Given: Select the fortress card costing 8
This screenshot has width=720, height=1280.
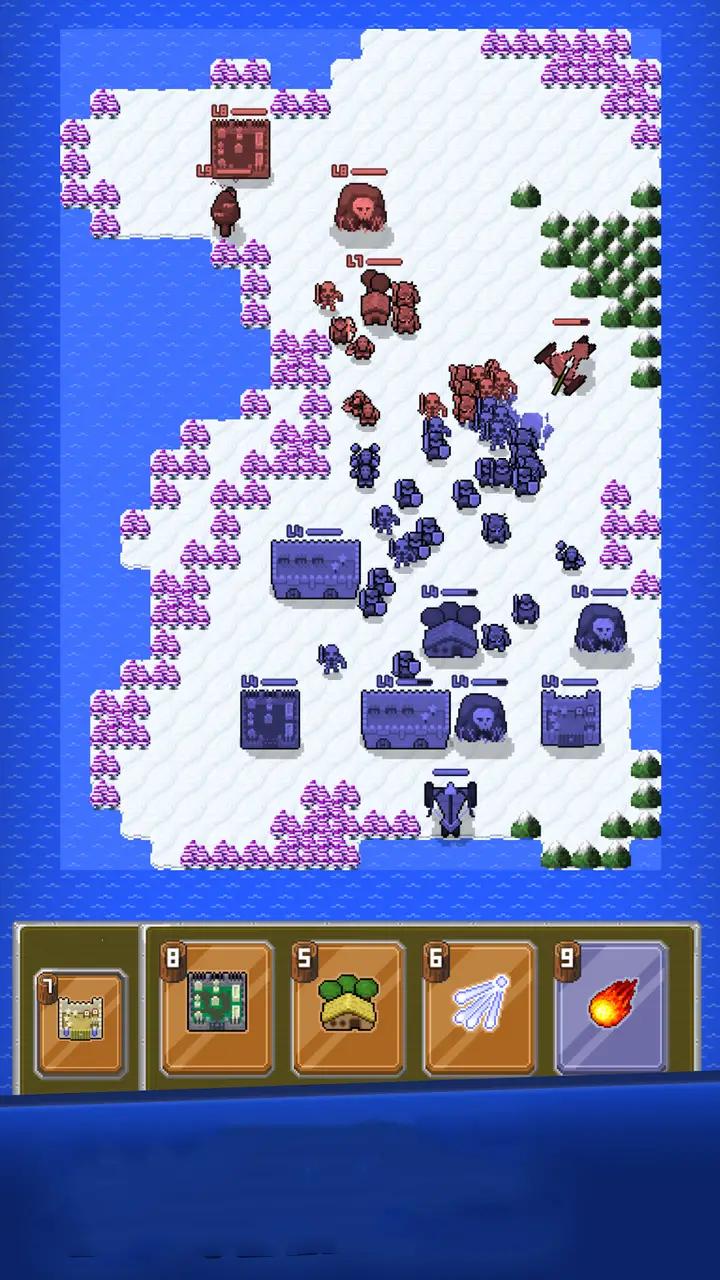Looking at the screenshot, I should point(216,1008).
